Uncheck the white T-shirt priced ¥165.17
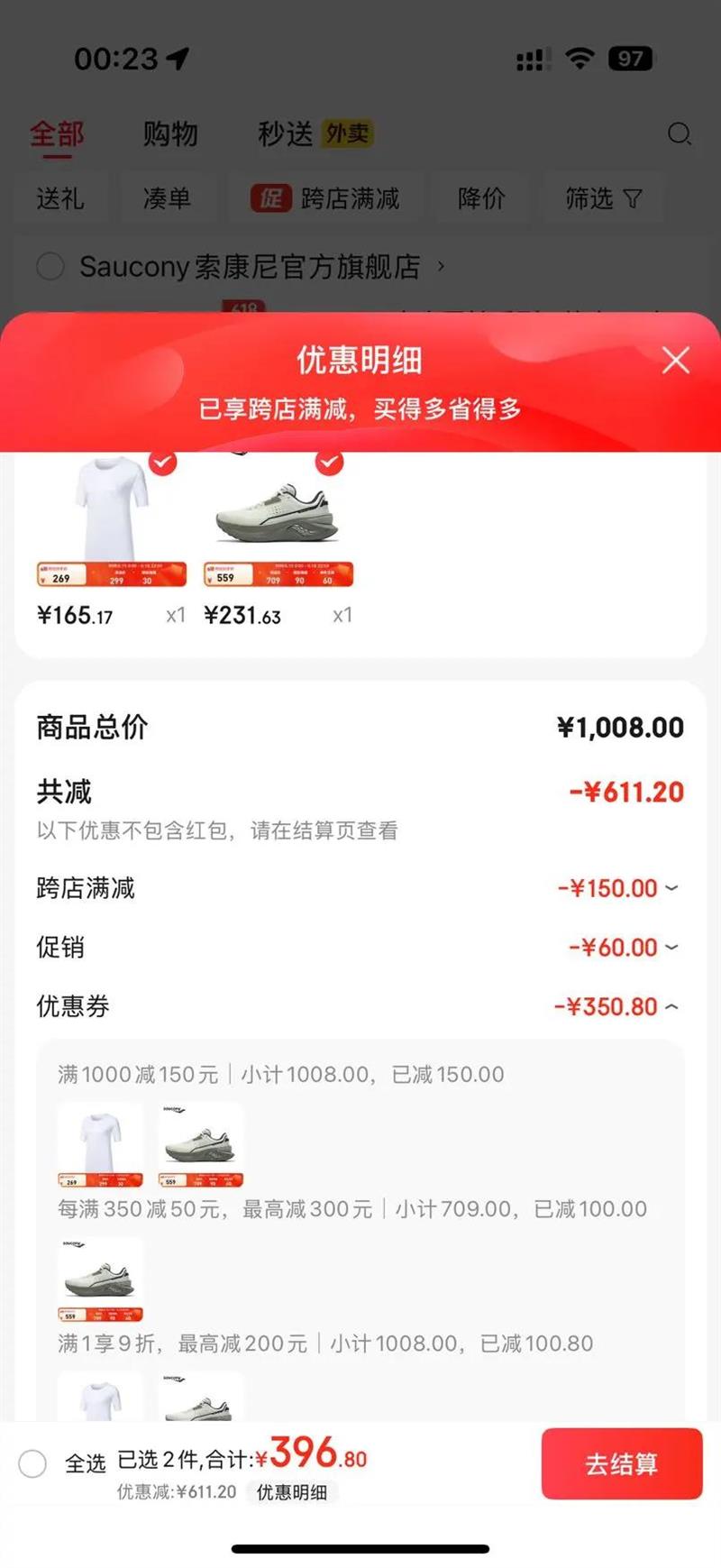The width and height of the screenshot is (721, 1568). point(163,463)
